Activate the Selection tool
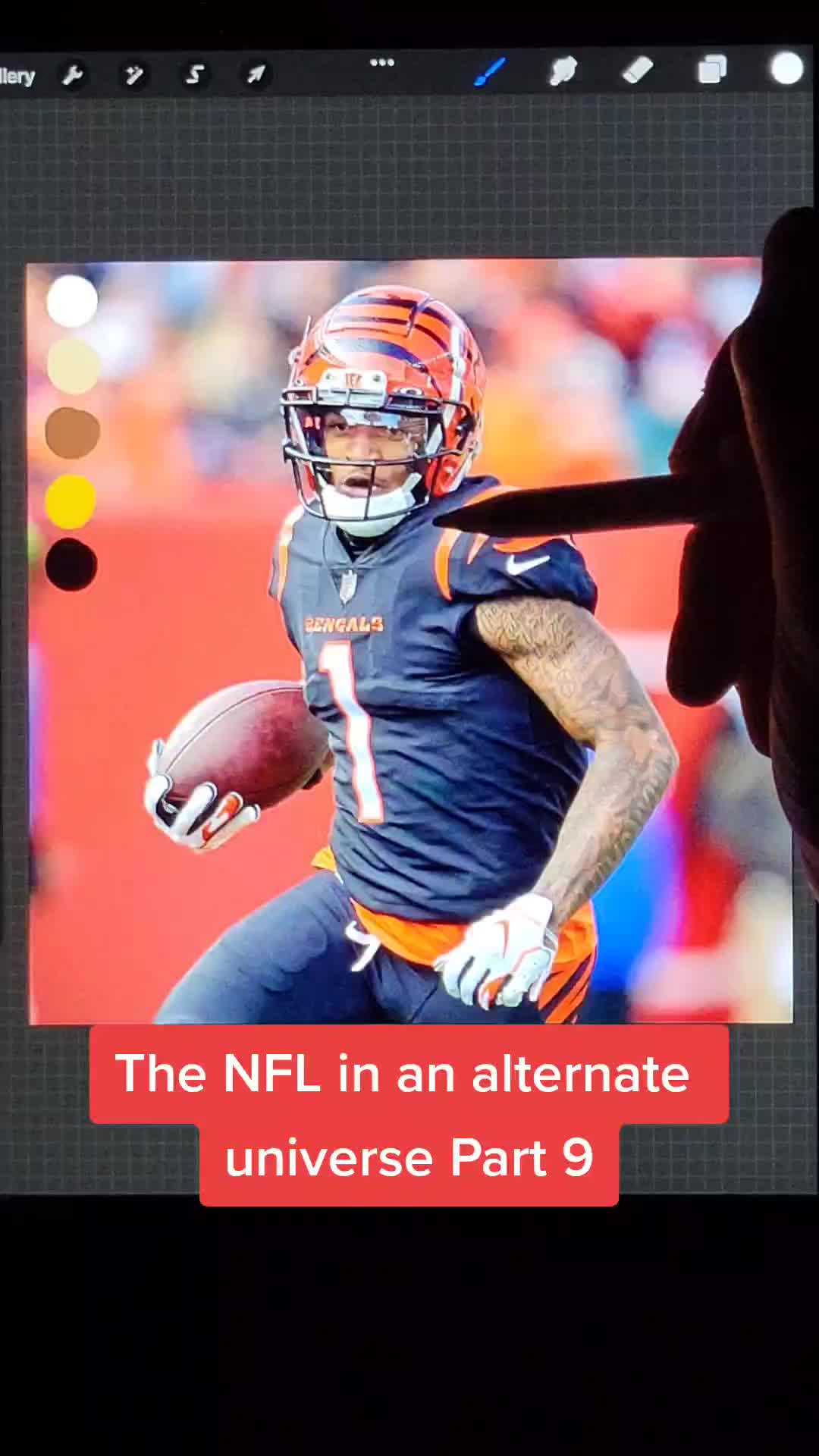 coord(195,74)
